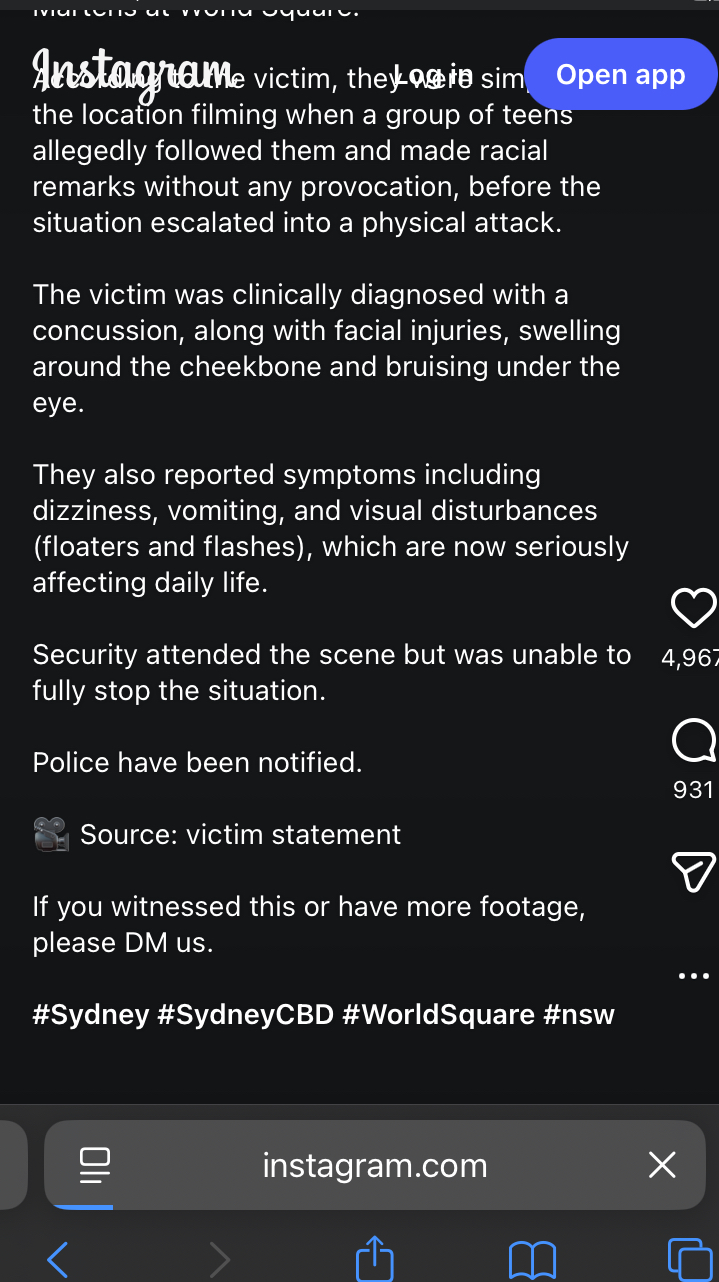Like this Instagram post
Image resolution: width=719 pixels, height=1282 pixels.
coord(693,609)
